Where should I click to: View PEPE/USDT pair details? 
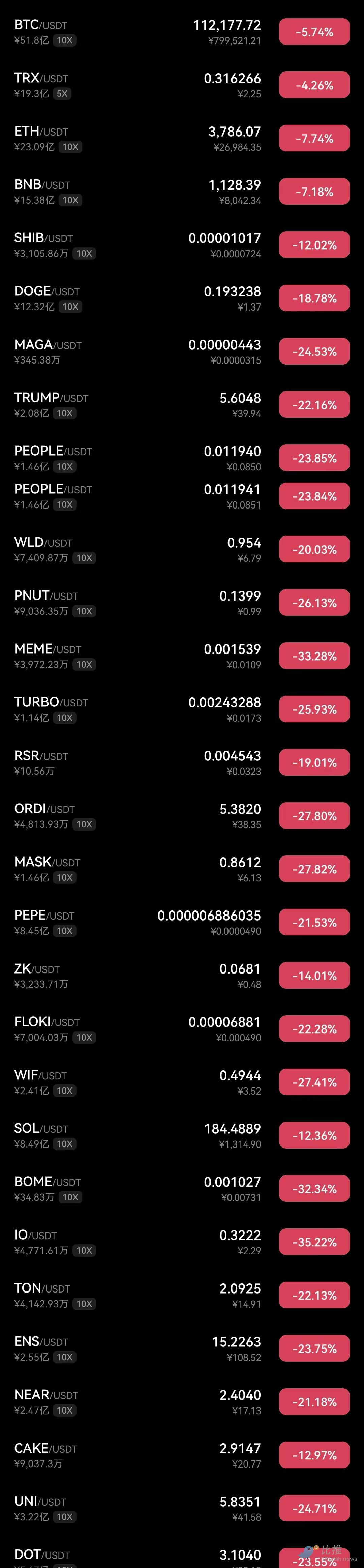click(44, 916)
